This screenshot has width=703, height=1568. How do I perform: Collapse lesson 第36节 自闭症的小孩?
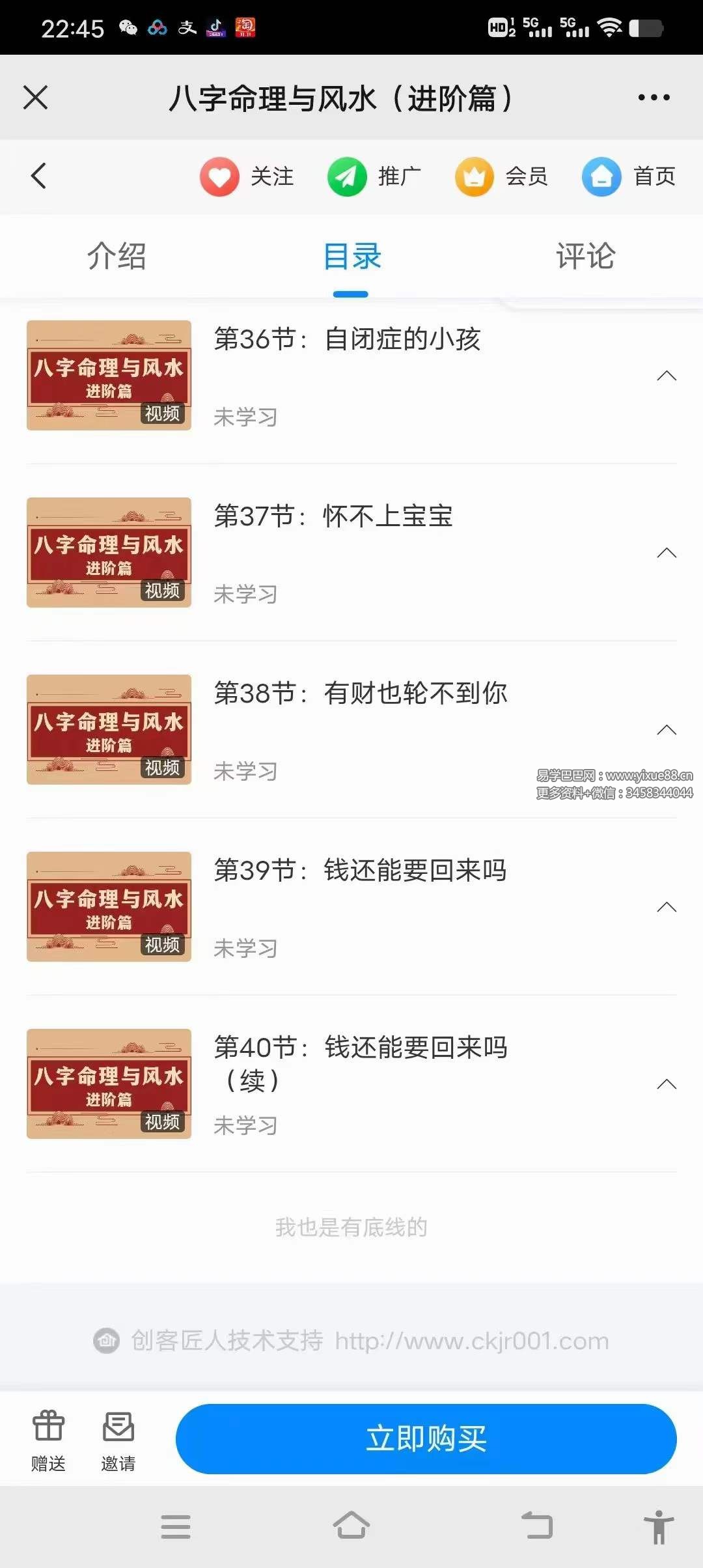(666, 376)
